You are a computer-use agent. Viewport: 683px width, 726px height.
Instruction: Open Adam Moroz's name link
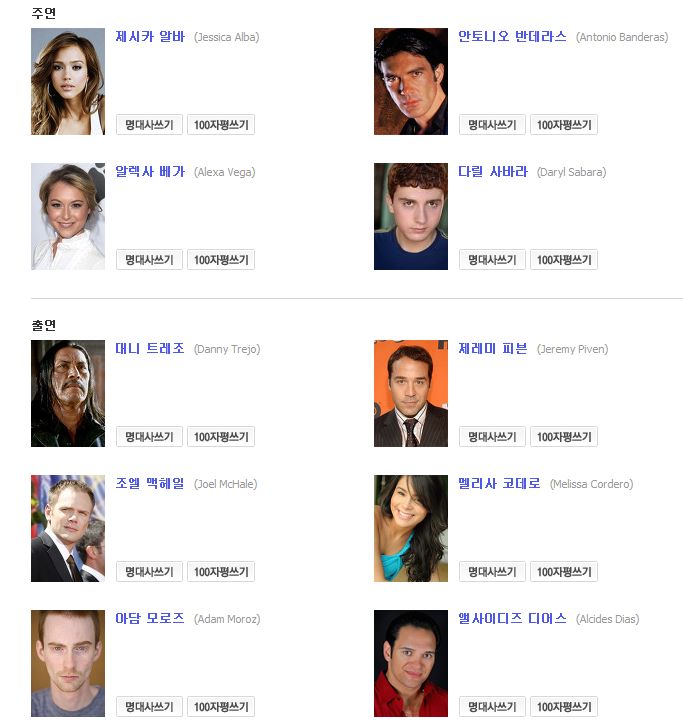click(x=150, y=619)
